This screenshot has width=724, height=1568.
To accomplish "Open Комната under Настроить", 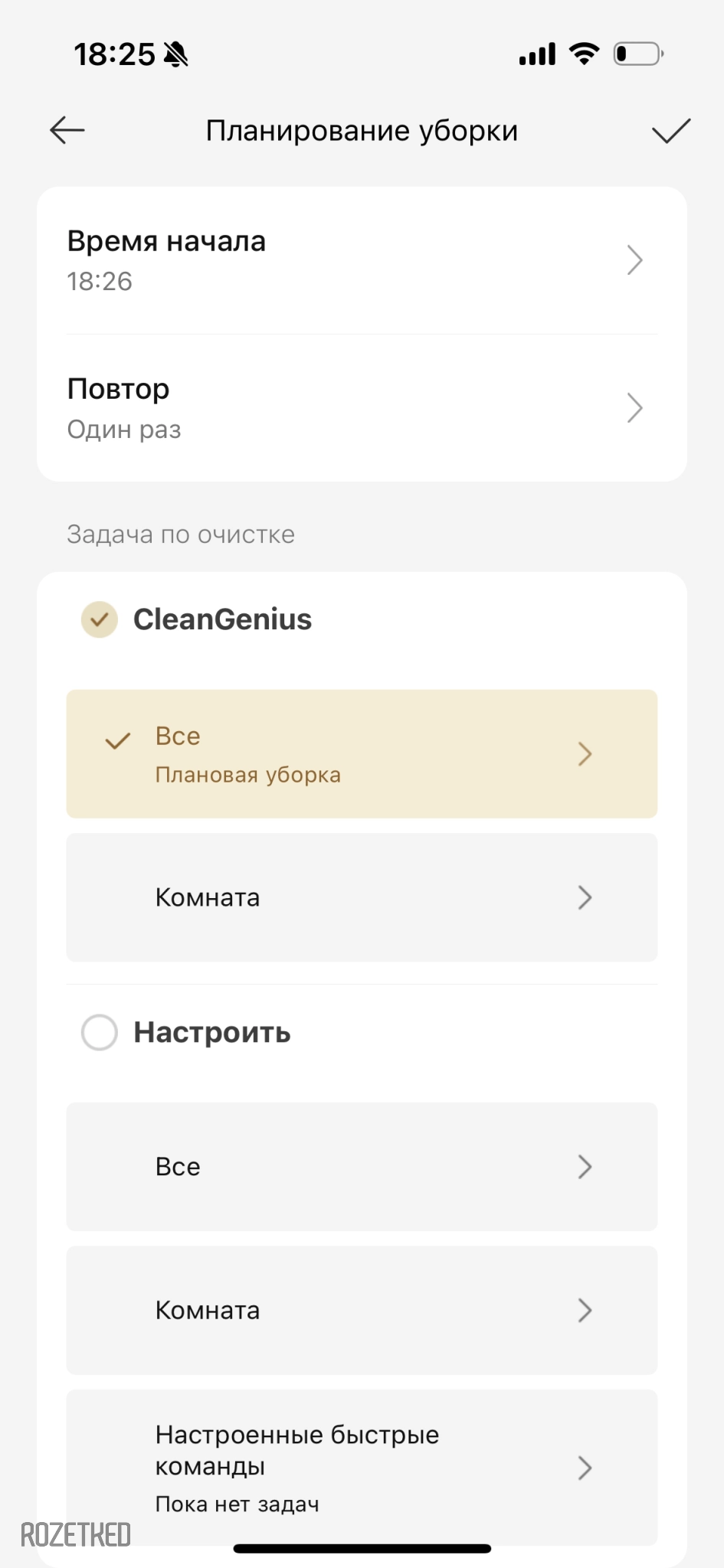I will pos(362,1311).
